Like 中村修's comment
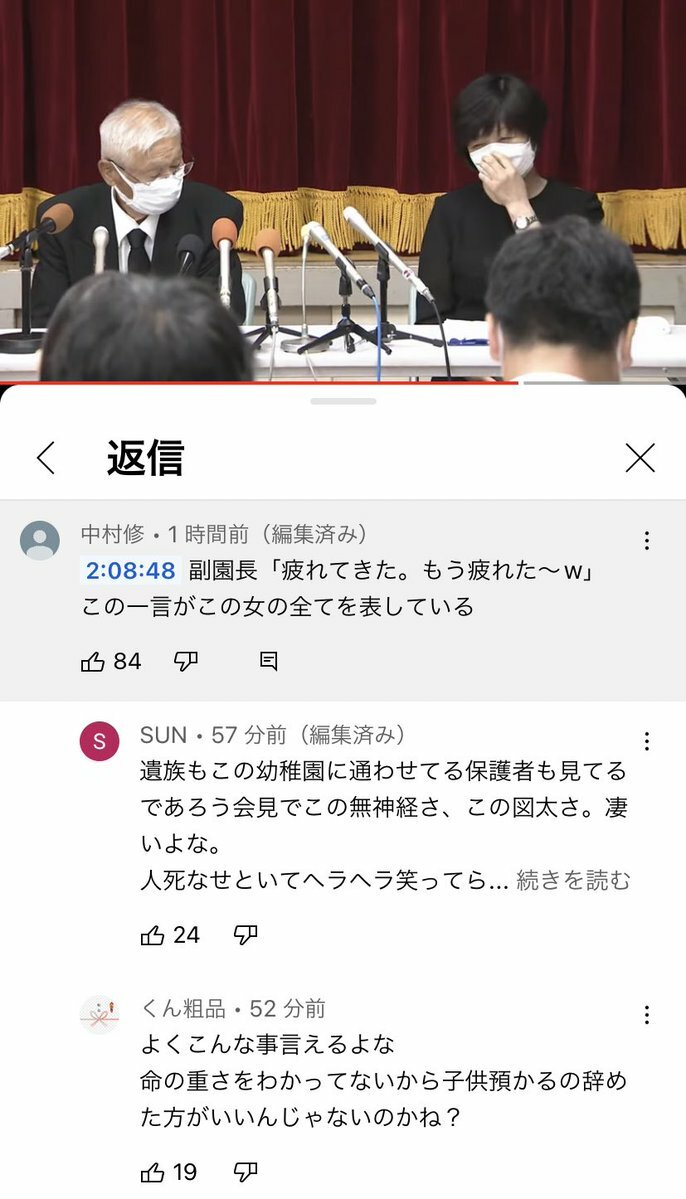The height and width of the screenshot is (1199, 686). 94,661
